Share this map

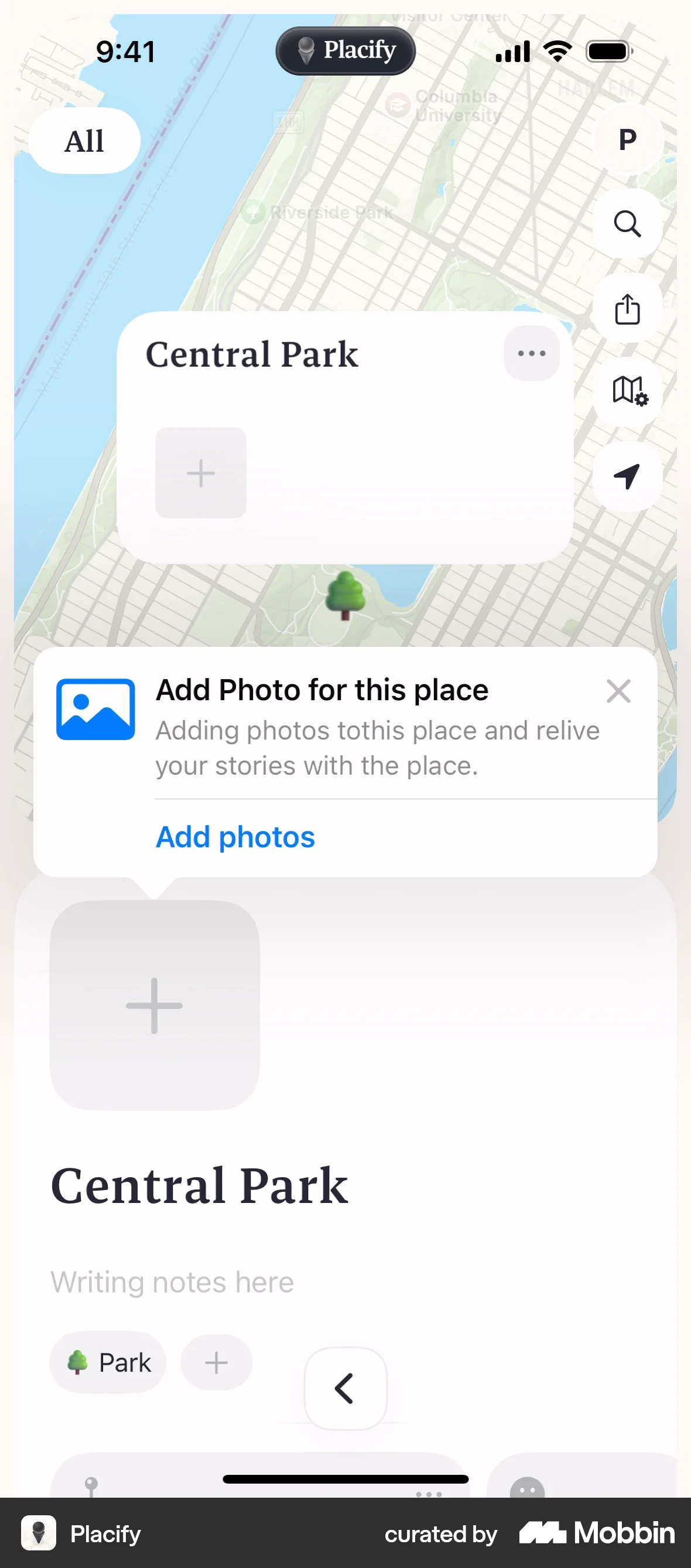coord(627,309)
